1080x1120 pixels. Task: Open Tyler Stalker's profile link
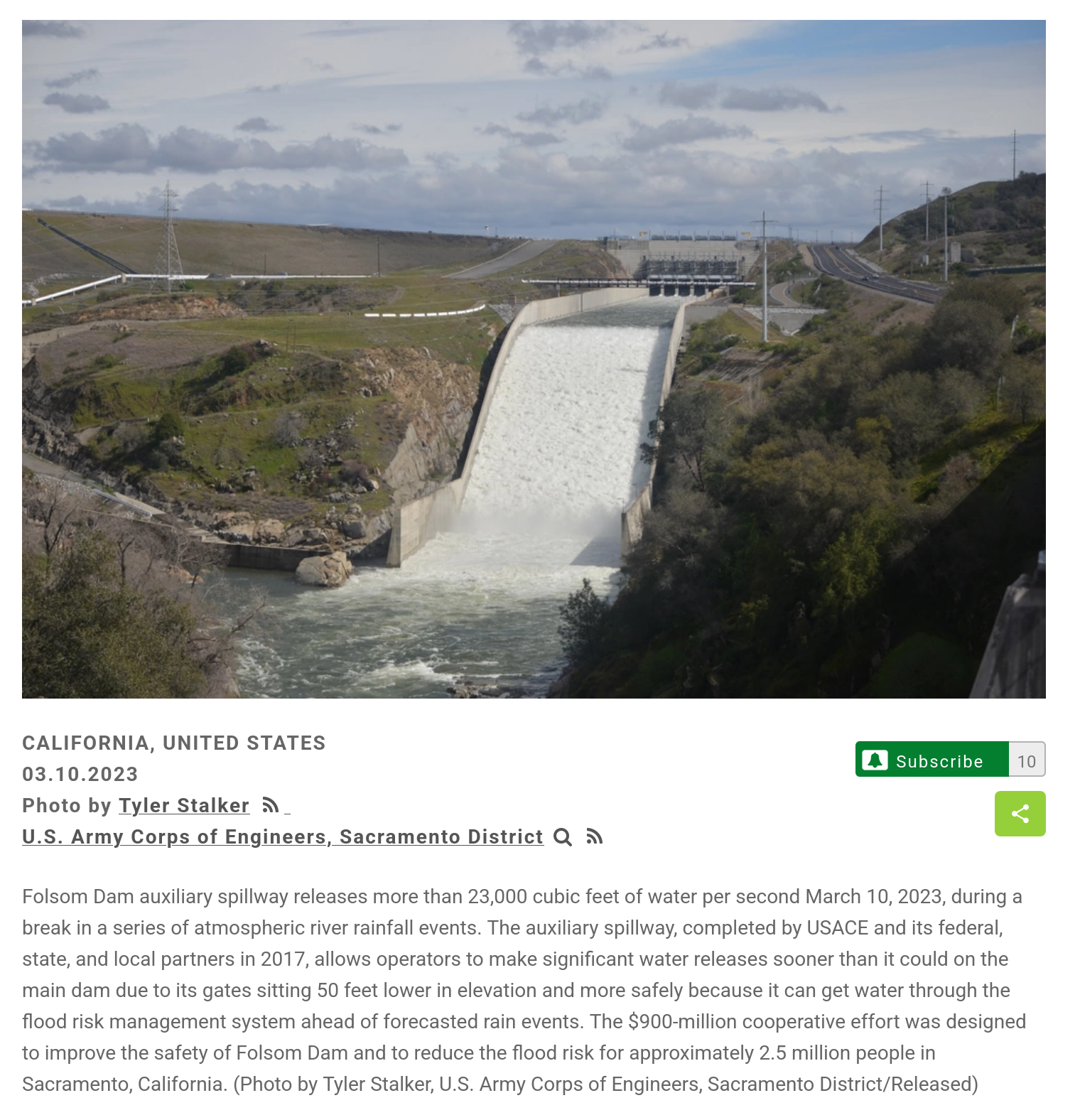point(183,805)
